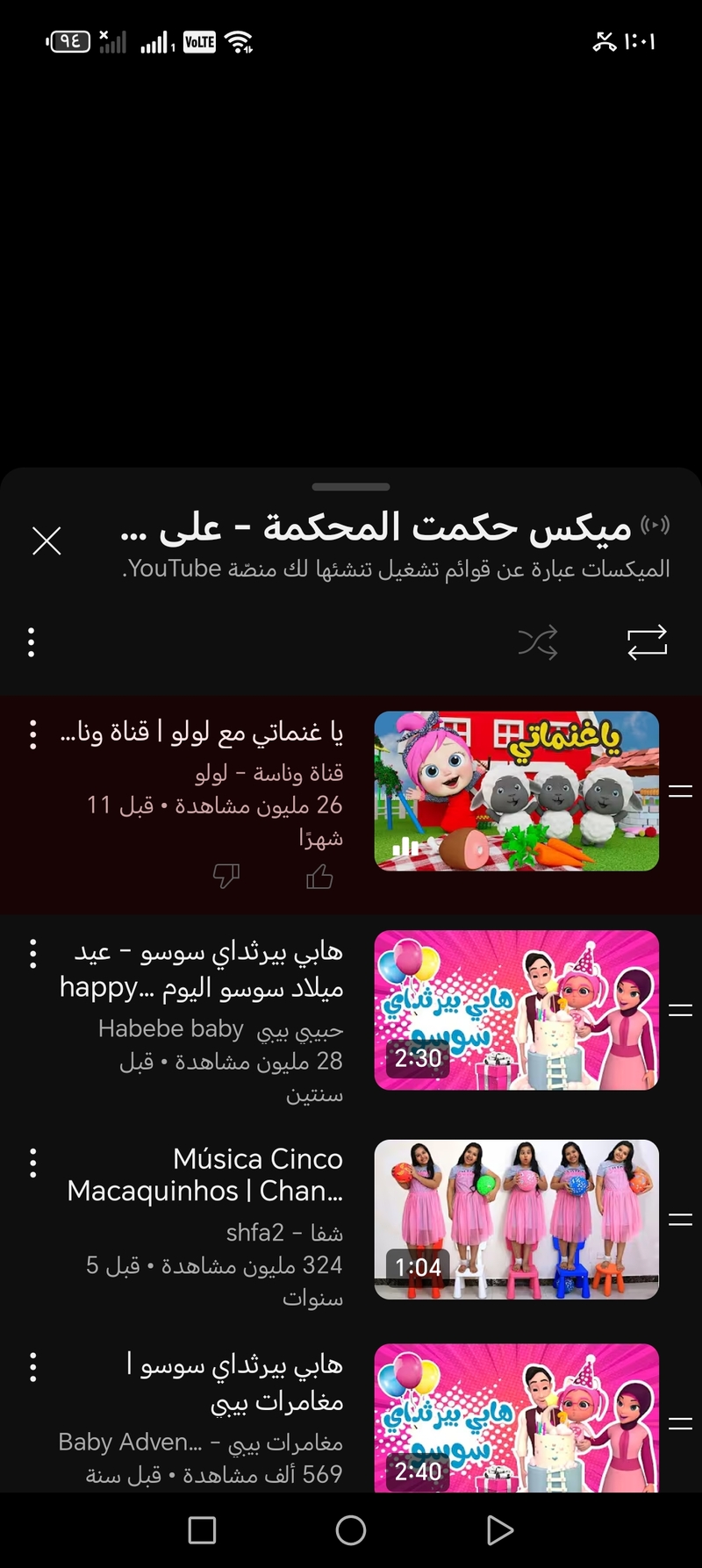Image resolution: width=702 pixels, height=1568 pixels.
Task: Open options for Música Cinco Macaquinhos video
Action: click(33, 1162)
